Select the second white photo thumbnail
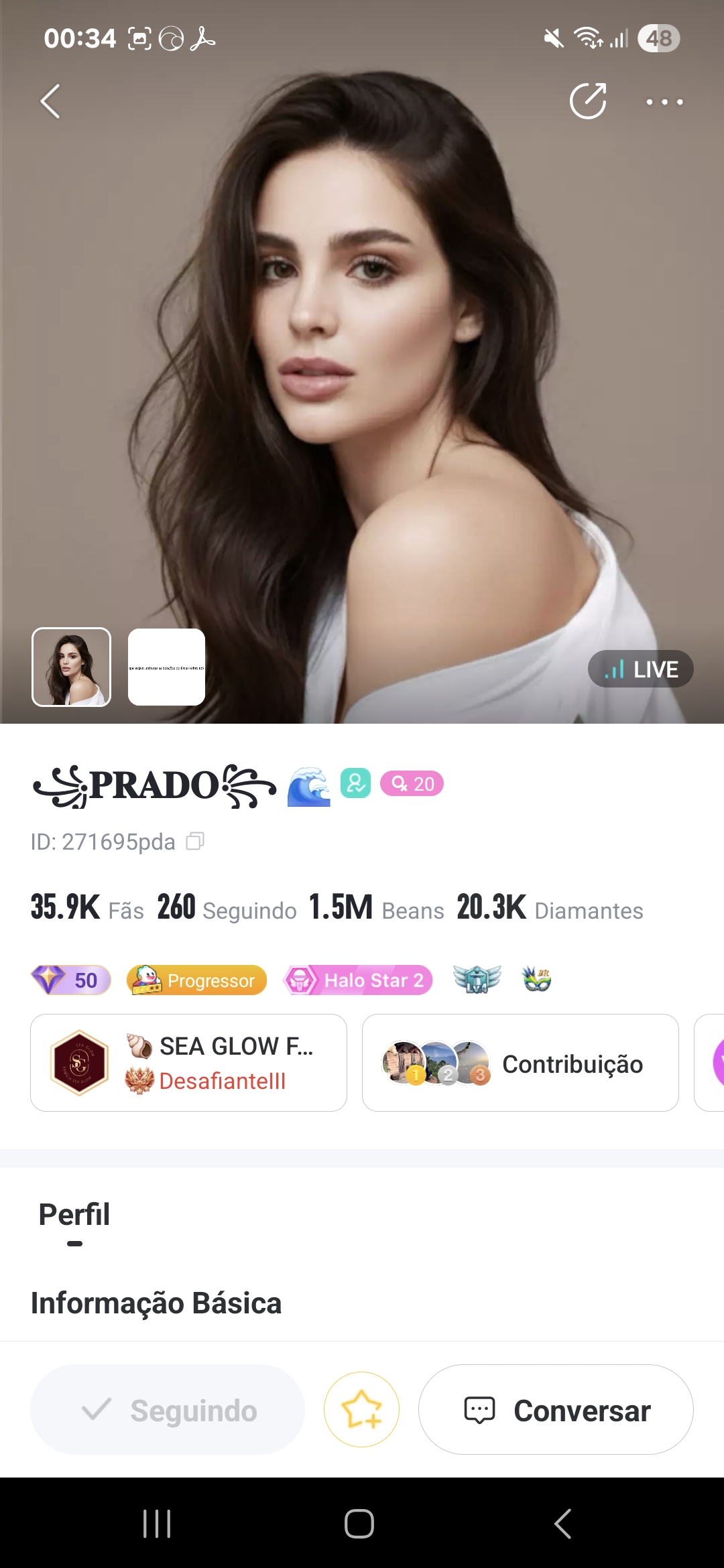 [x=166, y=667]
